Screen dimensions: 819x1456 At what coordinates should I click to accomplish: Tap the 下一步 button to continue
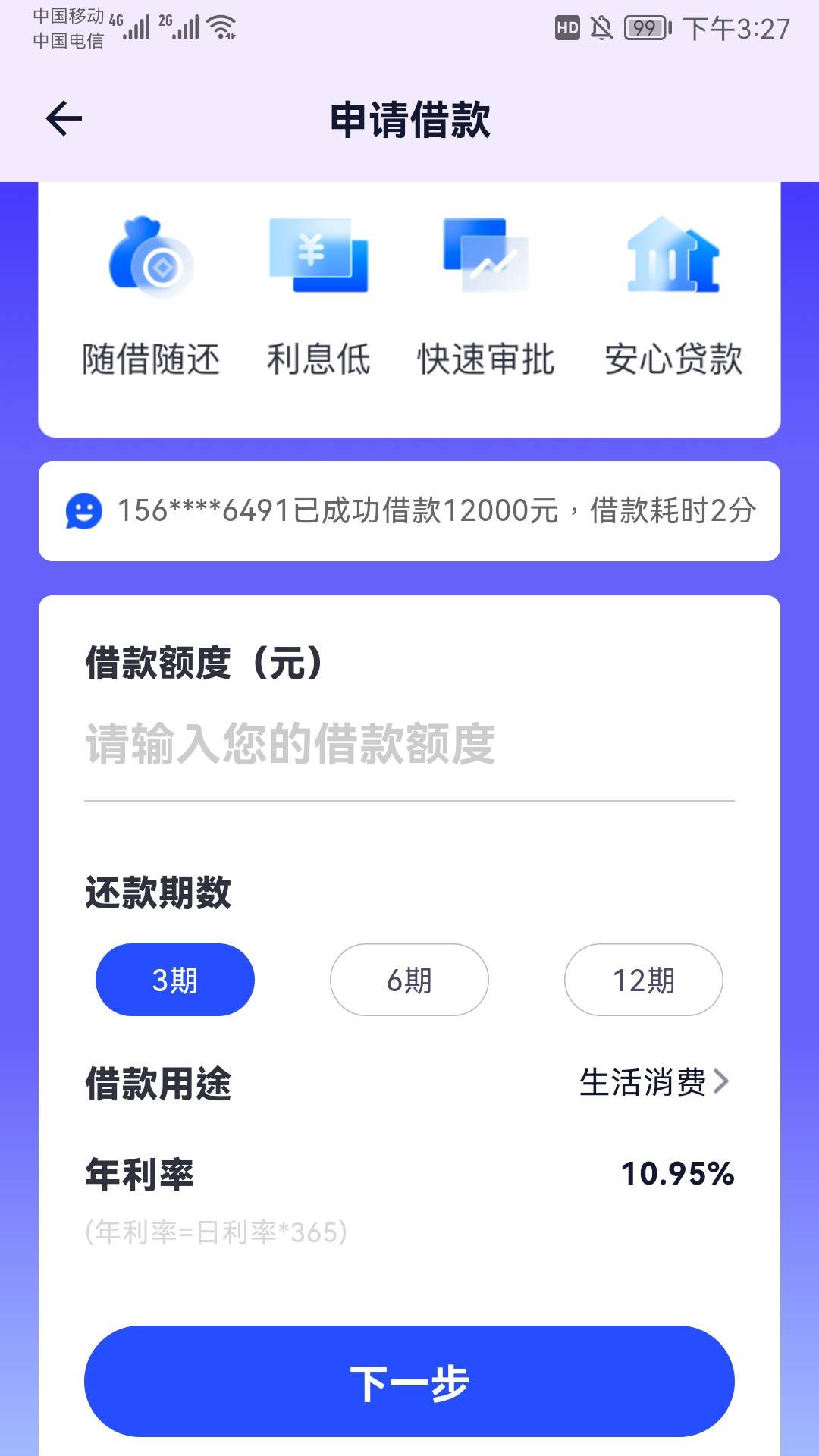(409, 1381)
